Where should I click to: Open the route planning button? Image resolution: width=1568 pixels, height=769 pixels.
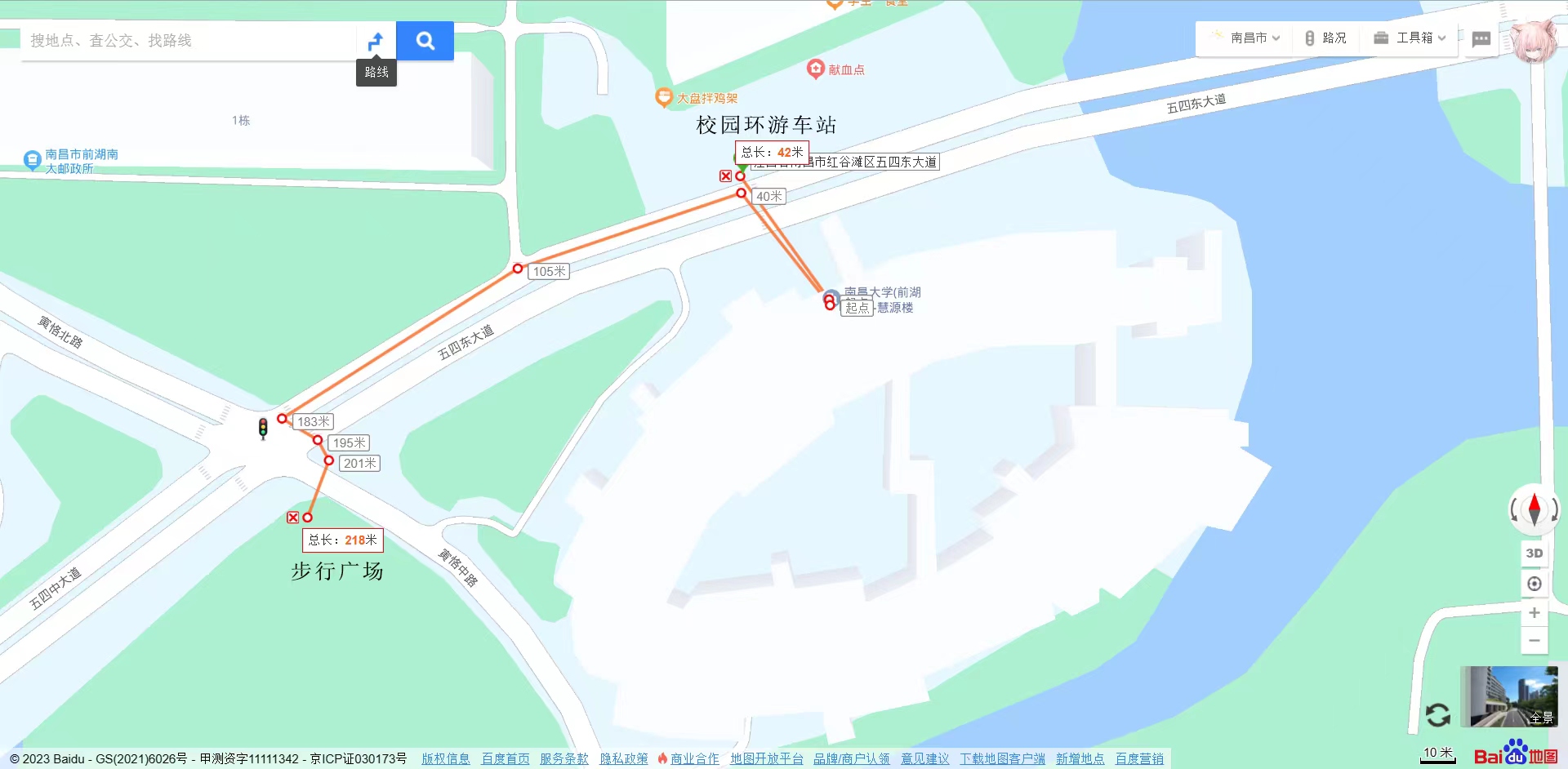[376, 41]
